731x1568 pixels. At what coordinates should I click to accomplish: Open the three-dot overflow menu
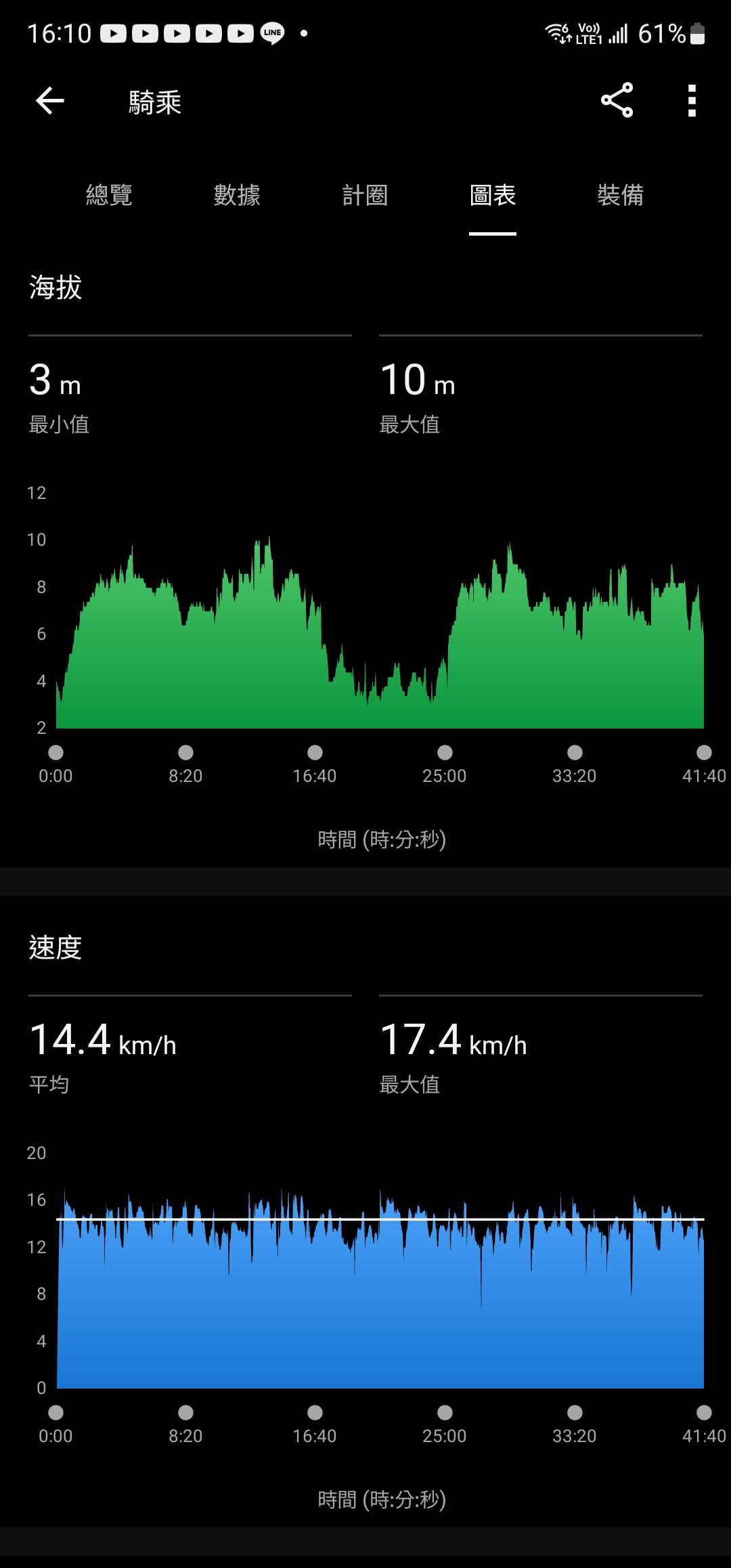691,100
